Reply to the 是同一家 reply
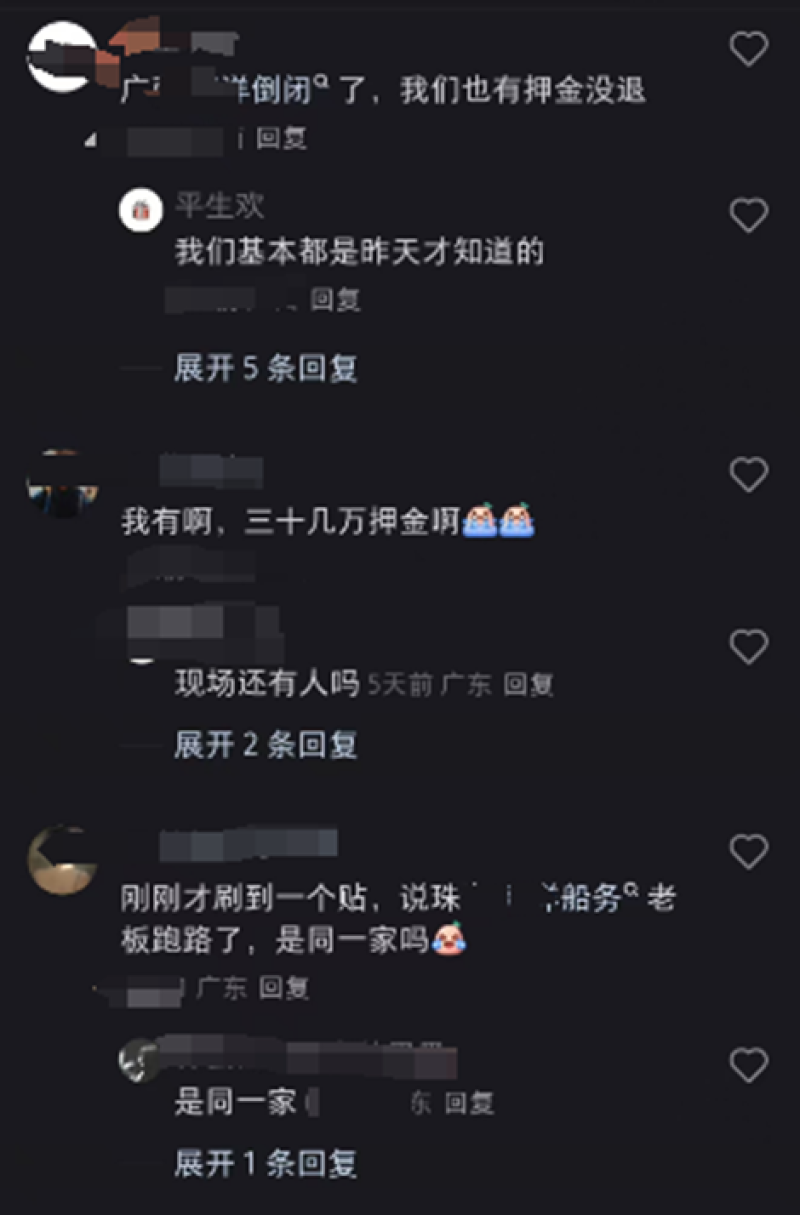 (x=469, y=1104)
